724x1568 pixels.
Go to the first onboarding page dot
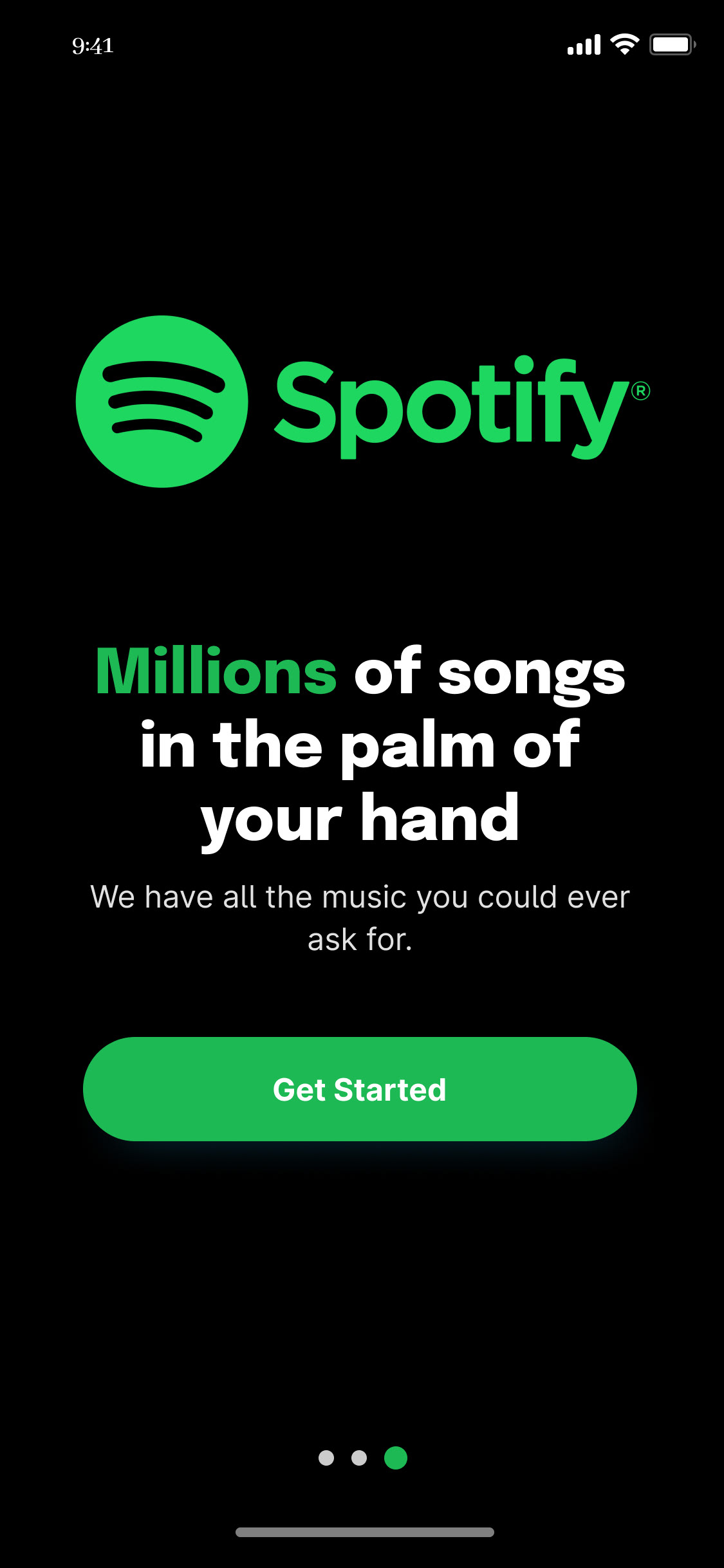pyautogui.click(x=326, y=1457)
